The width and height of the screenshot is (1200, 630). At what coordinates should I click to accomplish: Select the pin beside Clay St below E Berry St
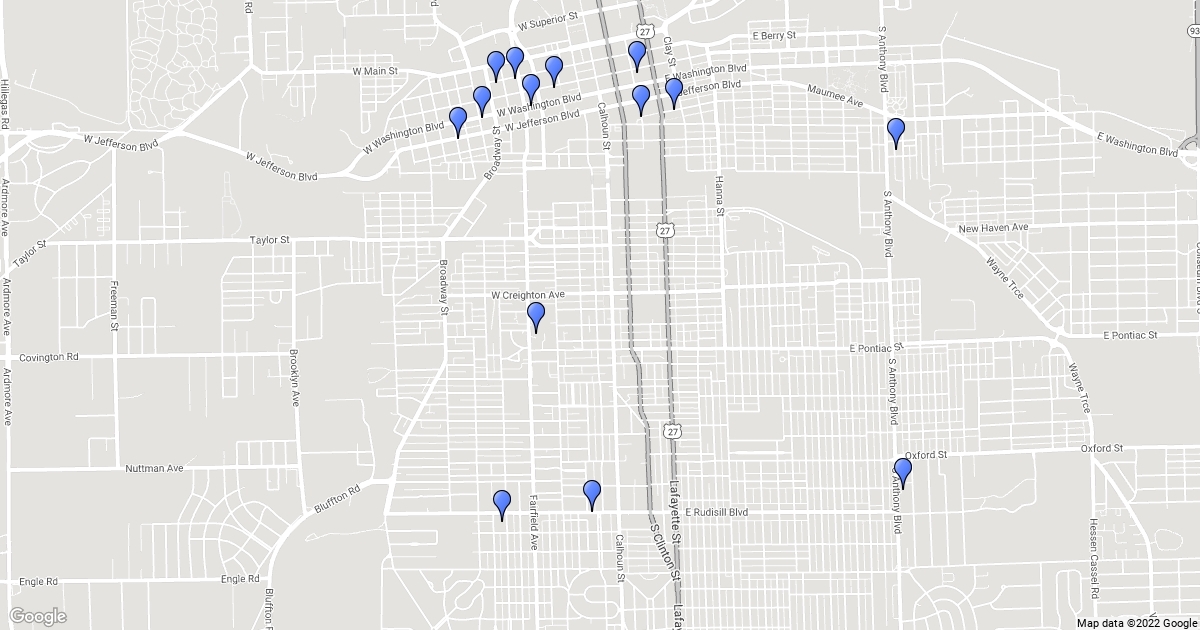click(x=637, y=55)
